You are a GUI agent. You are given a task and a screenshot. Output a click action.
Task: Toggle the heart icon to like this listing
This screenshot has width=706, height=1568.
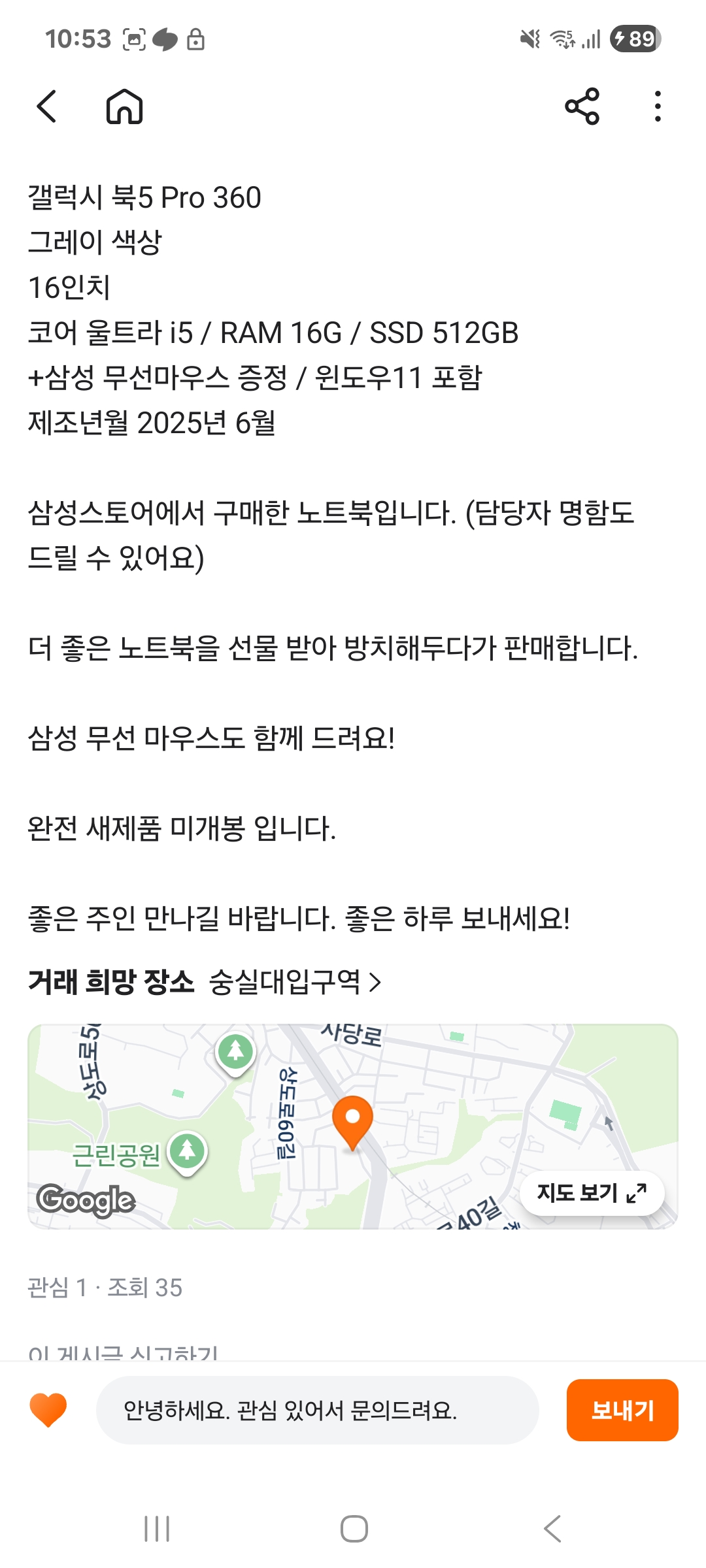(x=48, y=1410)
